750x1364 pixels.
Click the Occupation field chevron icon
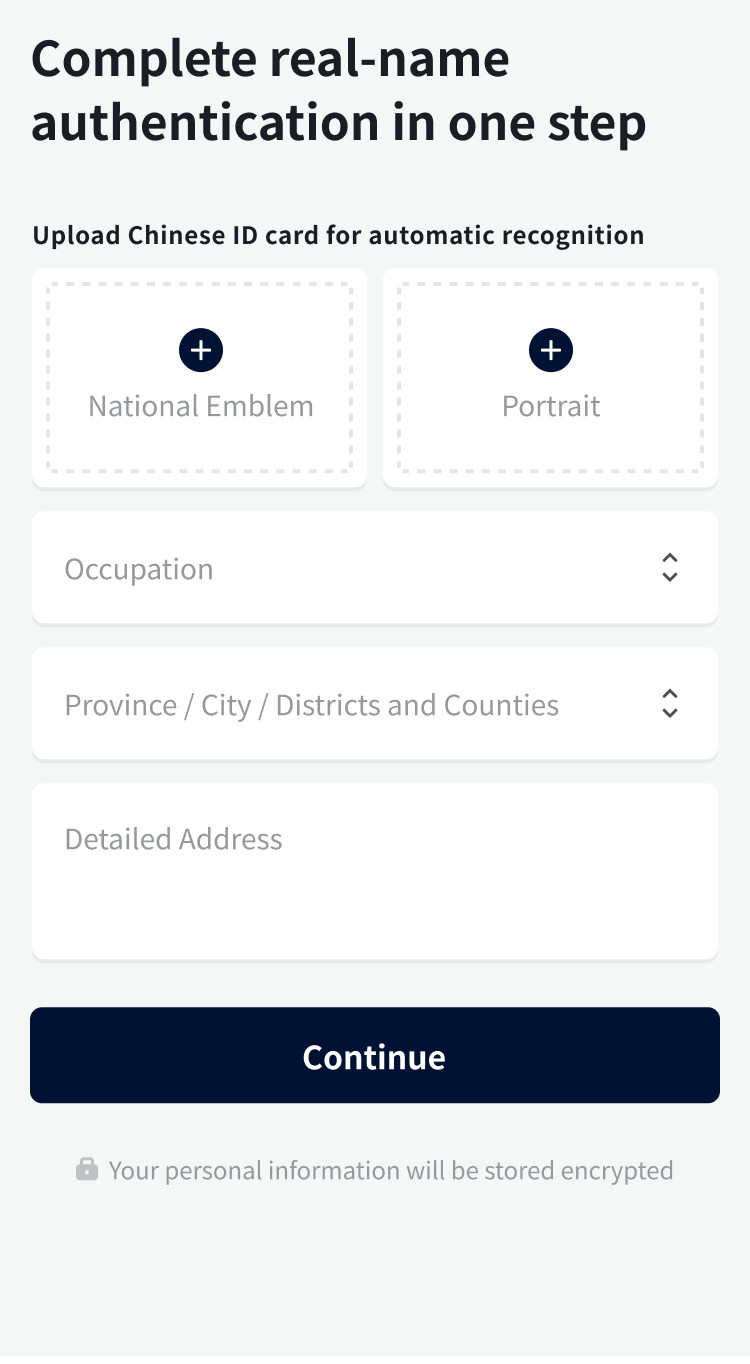(669, 567)
